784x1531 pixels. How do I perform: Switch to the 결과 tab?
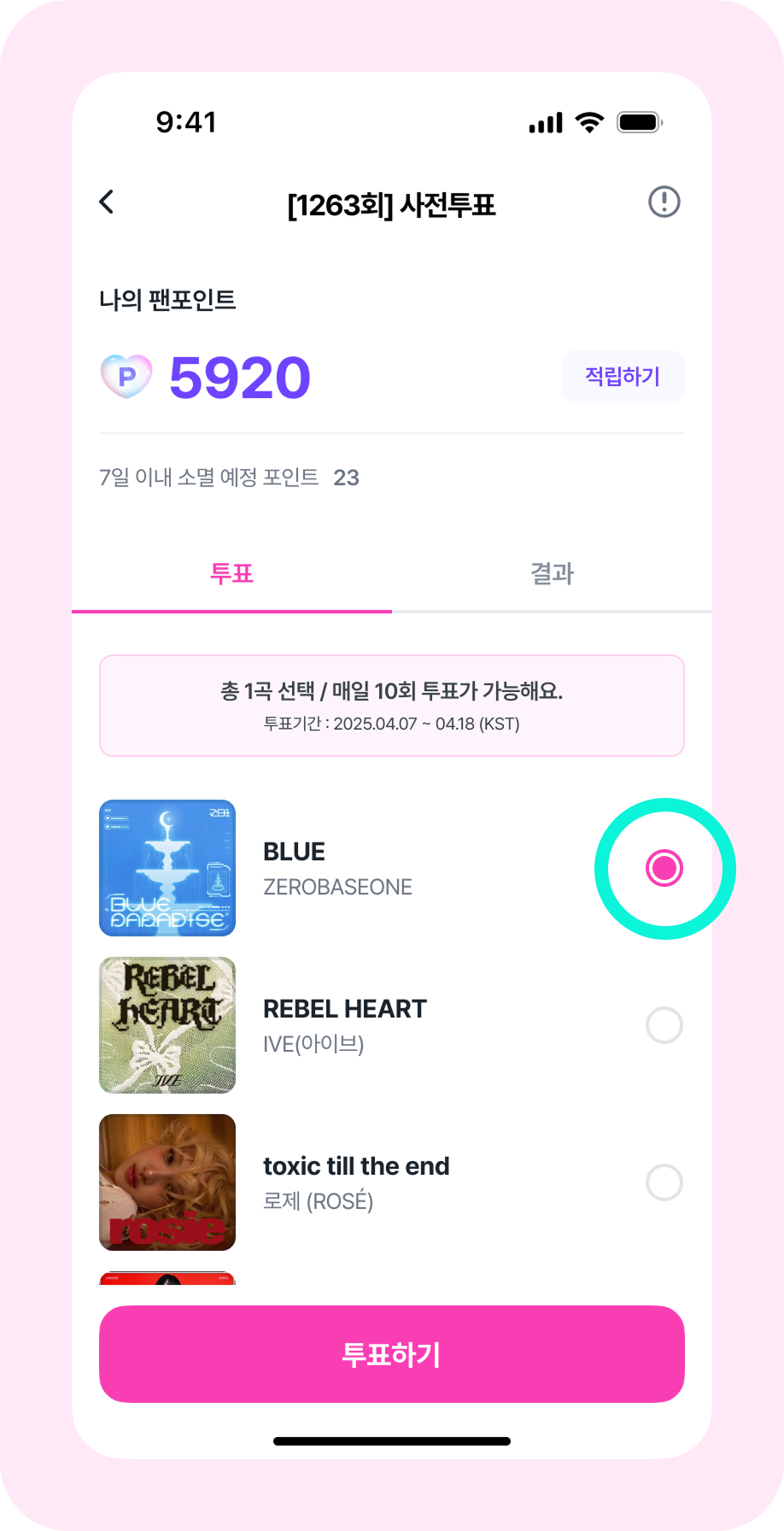[552, 573]
